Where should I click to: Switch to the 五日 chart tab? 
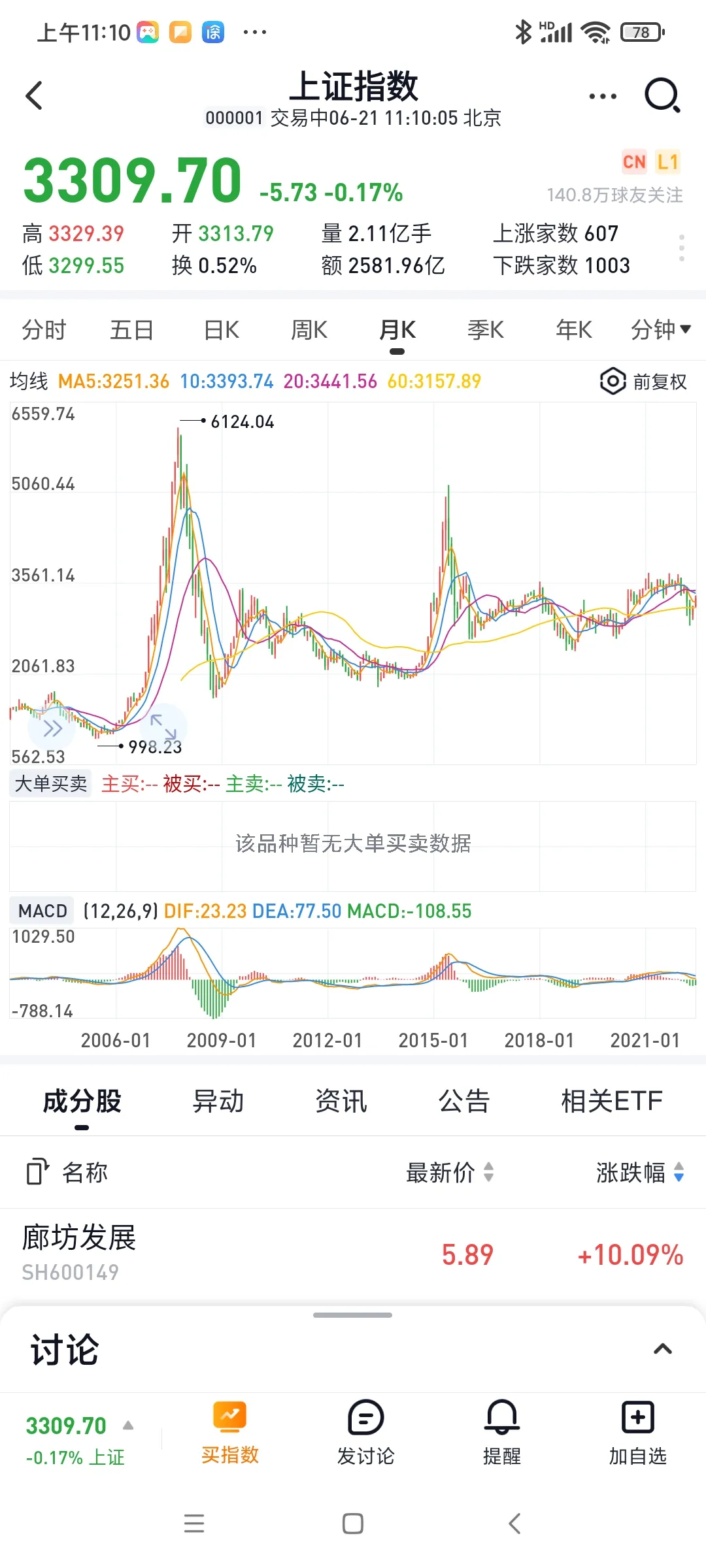tap(131, 330)
